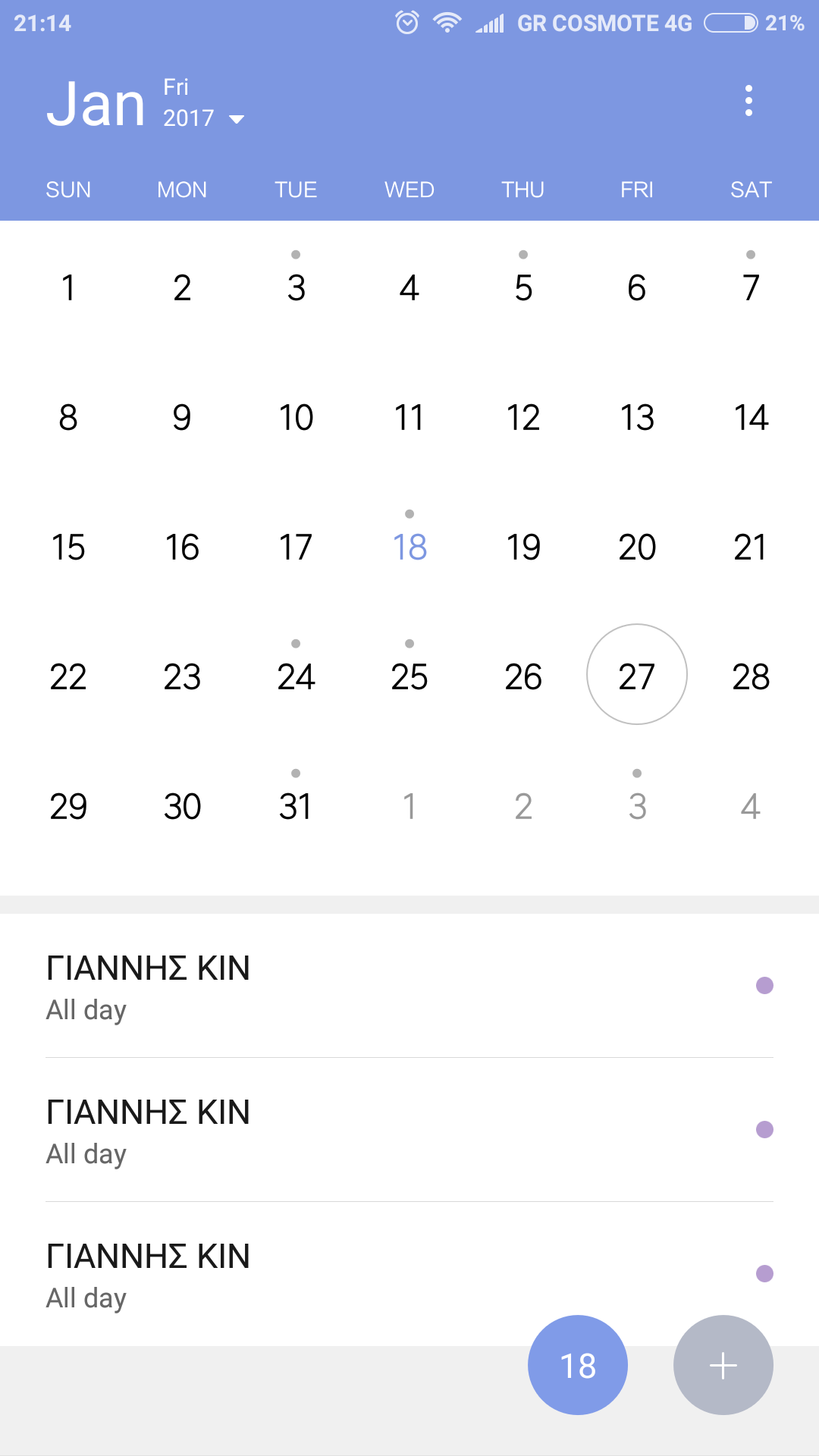Select January 5 on the calendar

pos(523,287)
